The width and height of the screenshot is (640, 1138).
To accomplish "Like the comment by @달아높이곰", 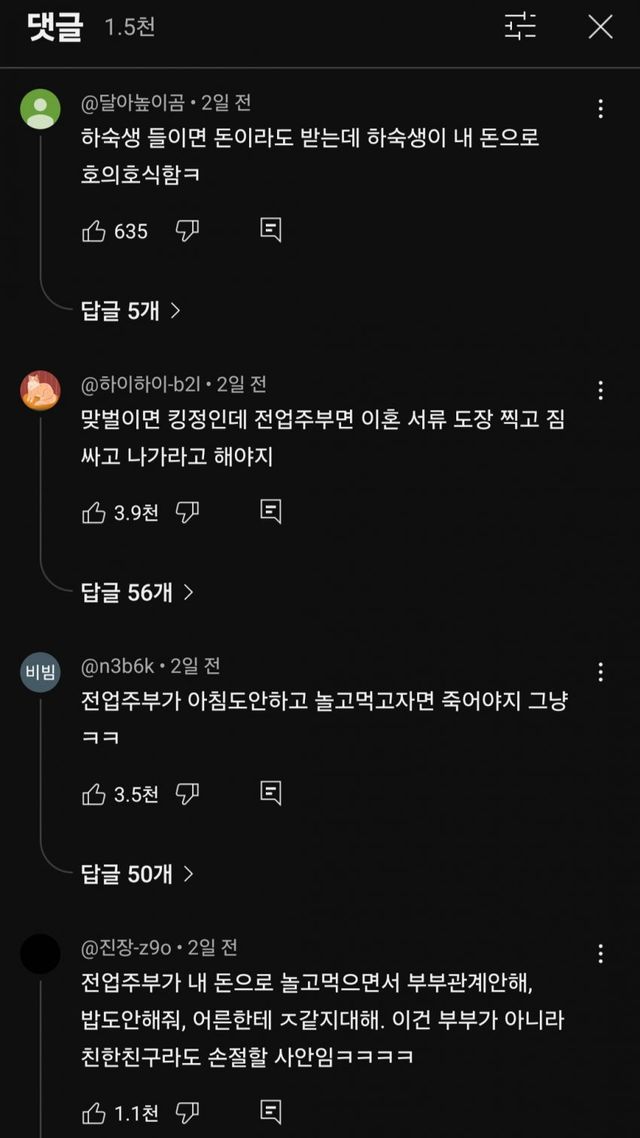I will 94,232.
